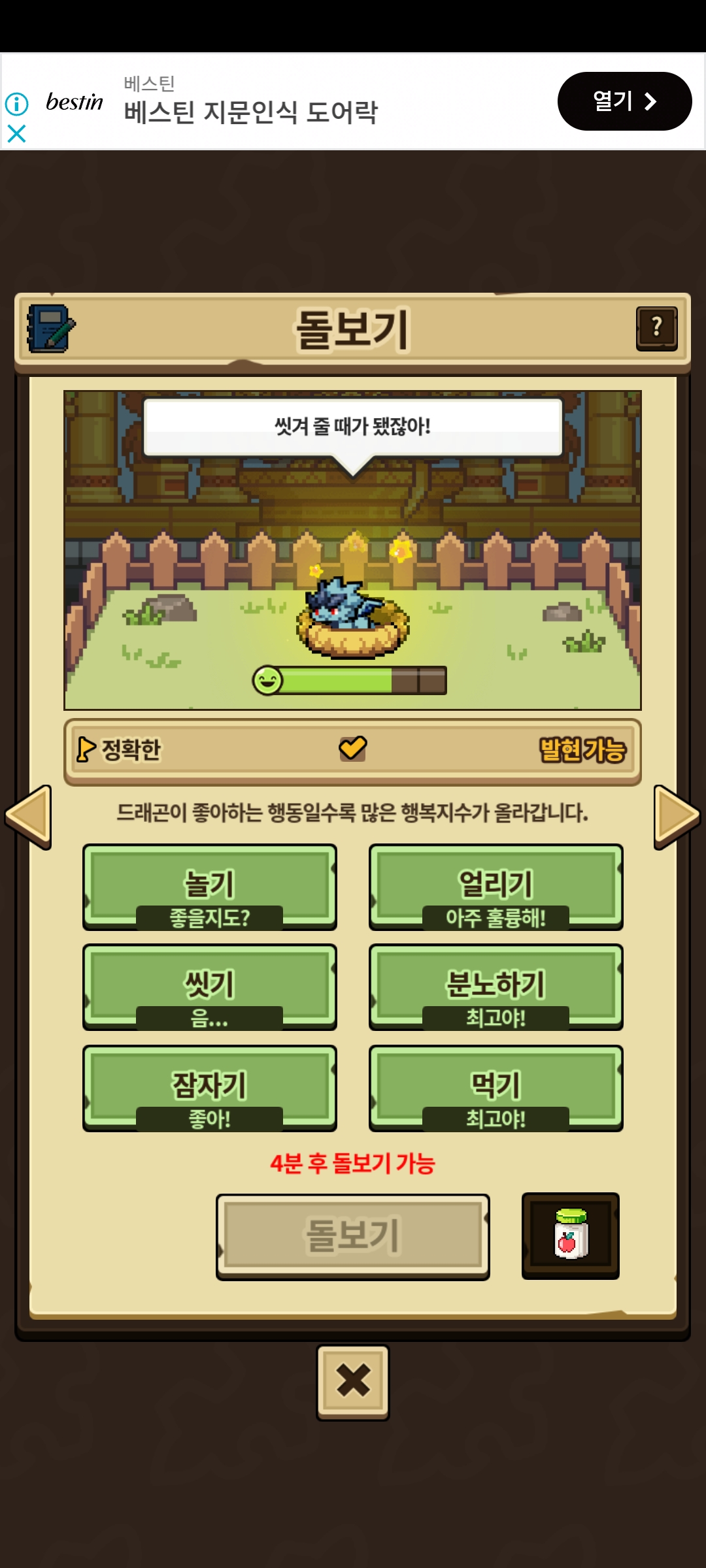Open the apple jar item button
Image resolution: width=706 pixels, height=1568 pixels.
[x=571, y=1235]
